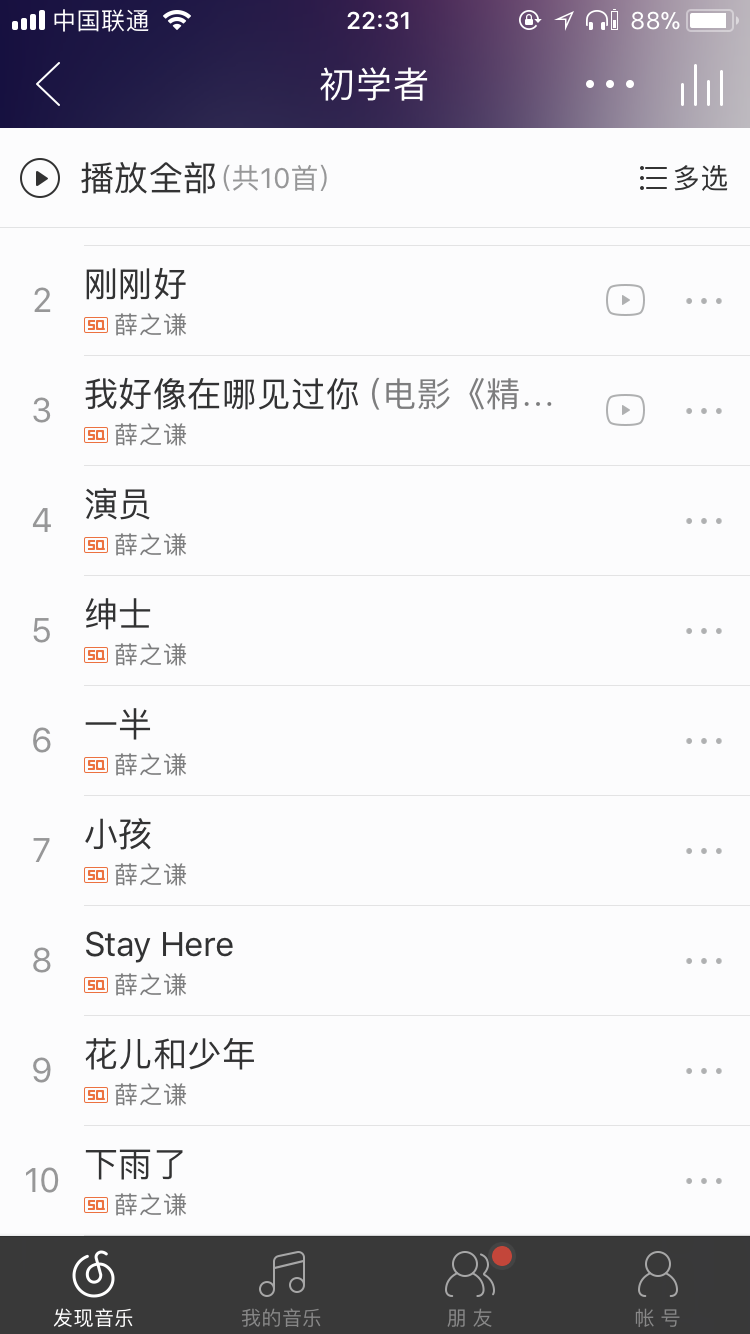Switch to the 帐号 tab
Screen dimensions: 750x1334
657,1288
